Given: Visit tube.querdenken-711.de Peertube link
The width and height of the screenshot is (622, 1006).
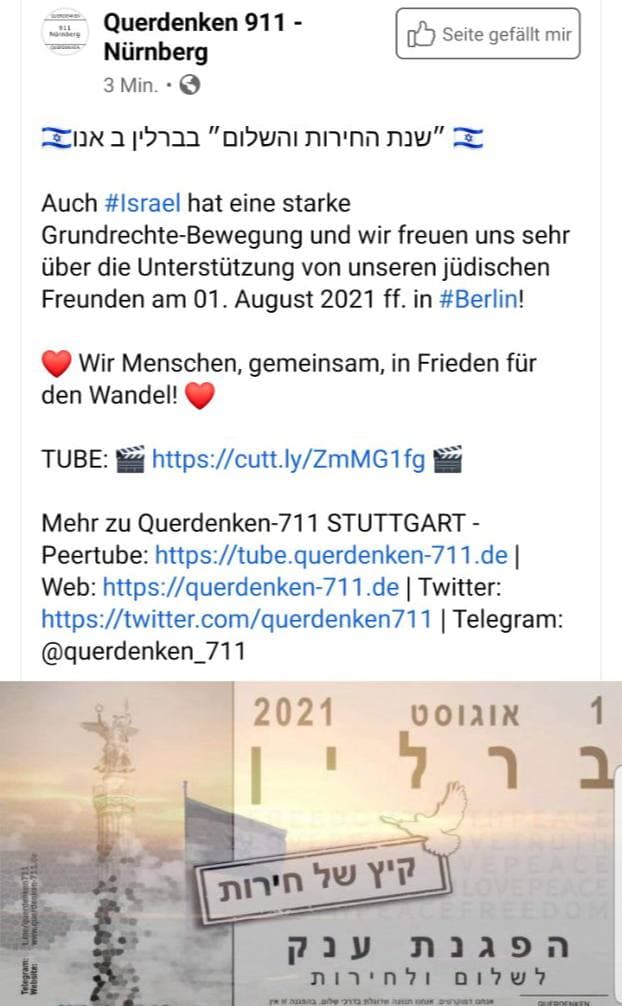Looking at the screenshot, I should click(x=331, y=554).
